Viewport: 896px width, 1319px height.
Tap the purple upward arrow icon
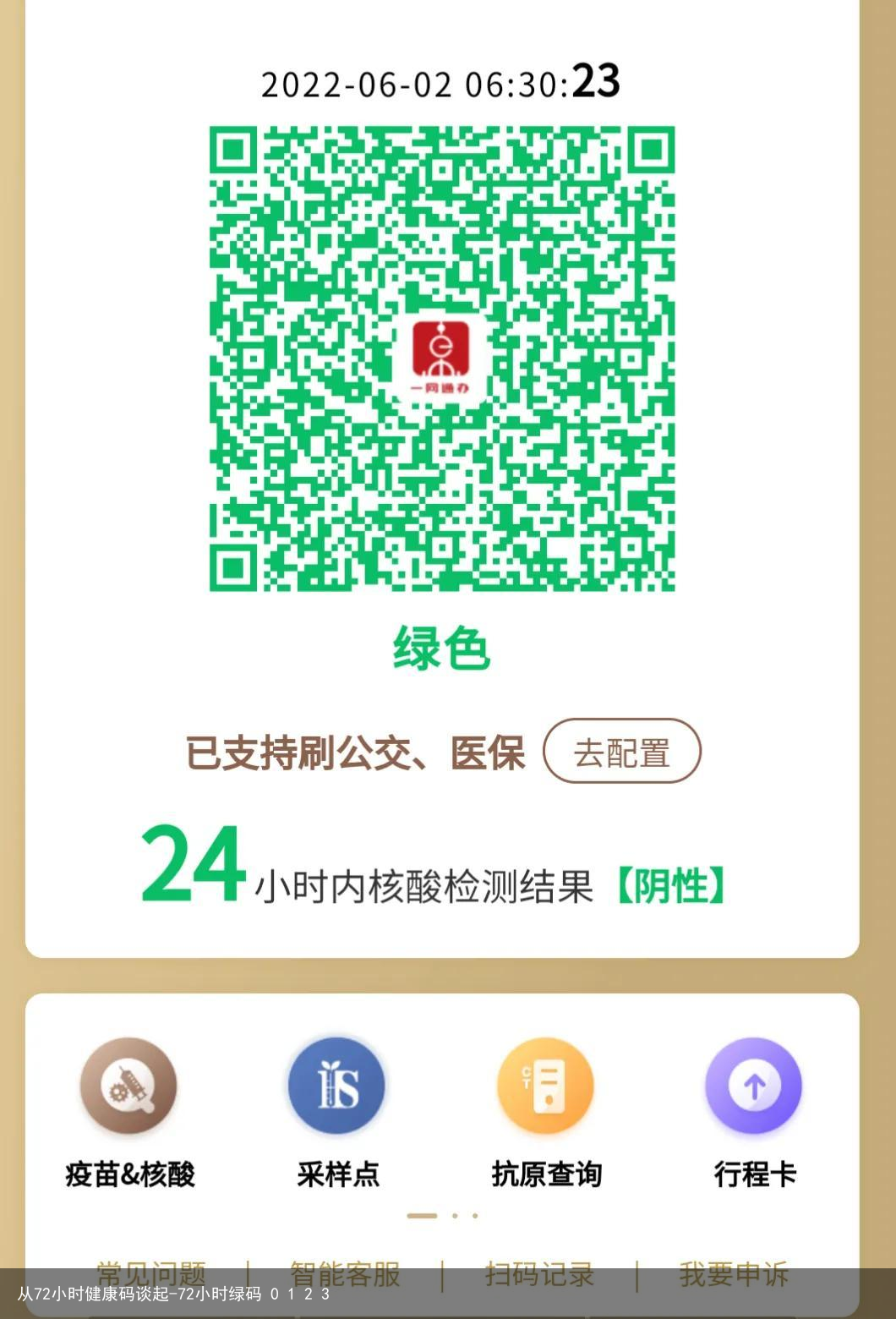[x=751, y=1086]
